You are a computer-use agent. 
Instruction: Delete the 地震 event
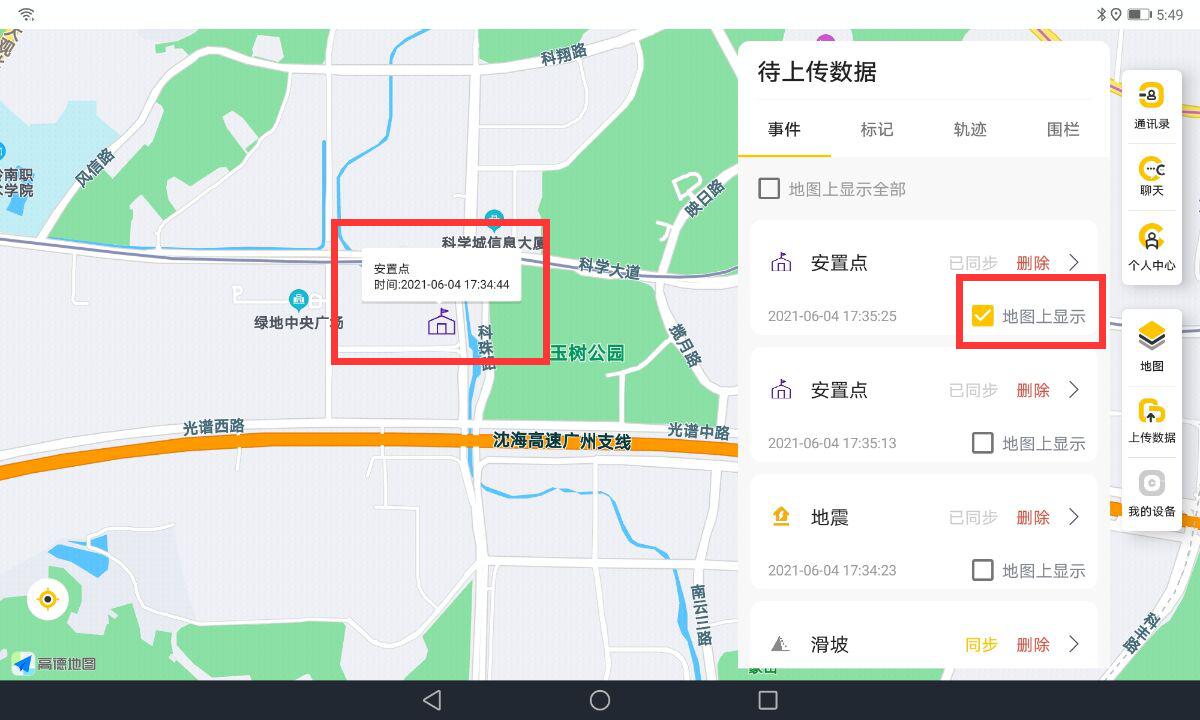1033,518
